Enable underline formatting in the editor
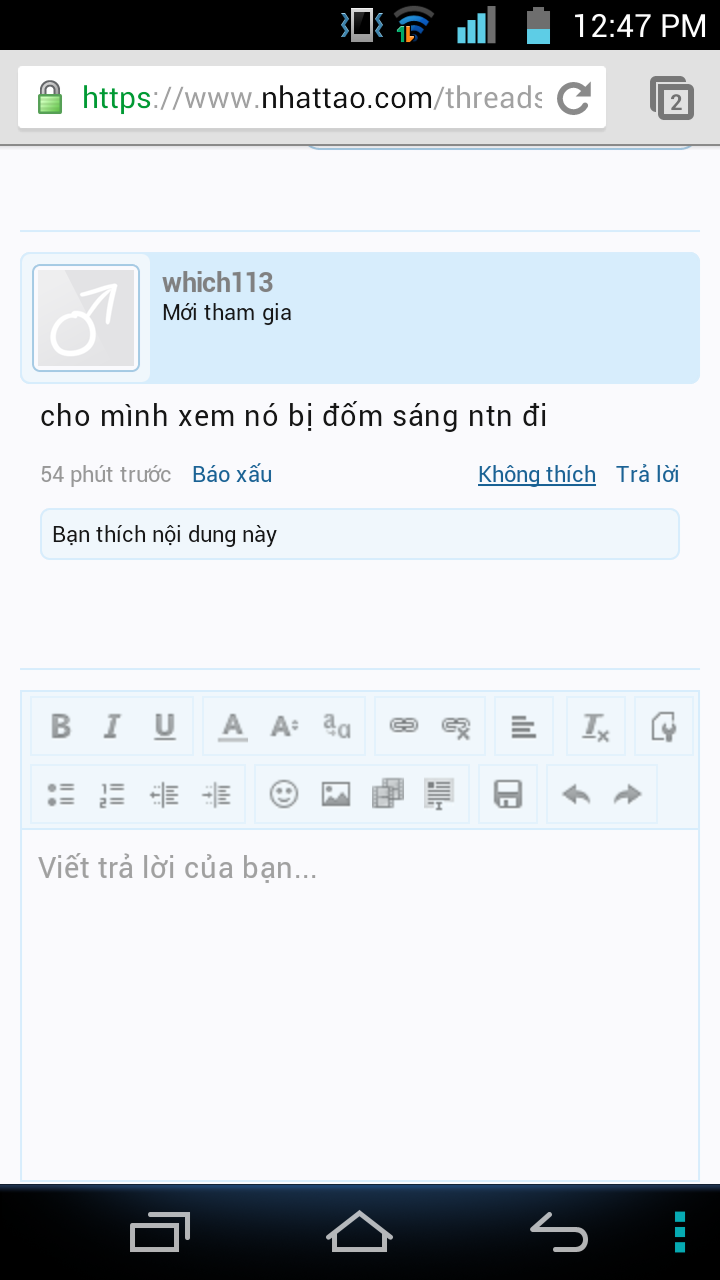Viewport: 720px width, 1280px height. click(164, 726)
